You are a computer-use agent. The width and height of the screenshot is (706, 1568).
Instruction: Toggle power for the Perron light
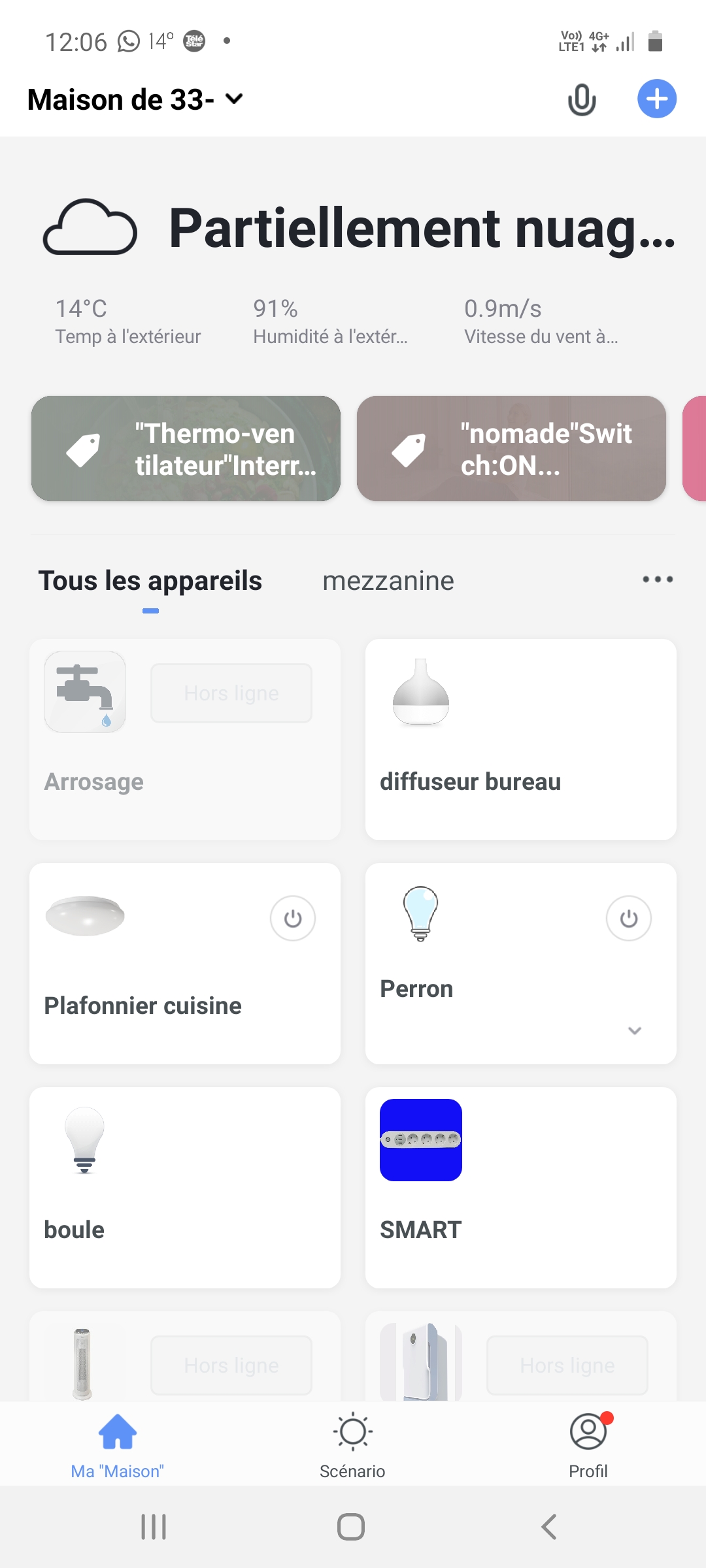(629, 919)
